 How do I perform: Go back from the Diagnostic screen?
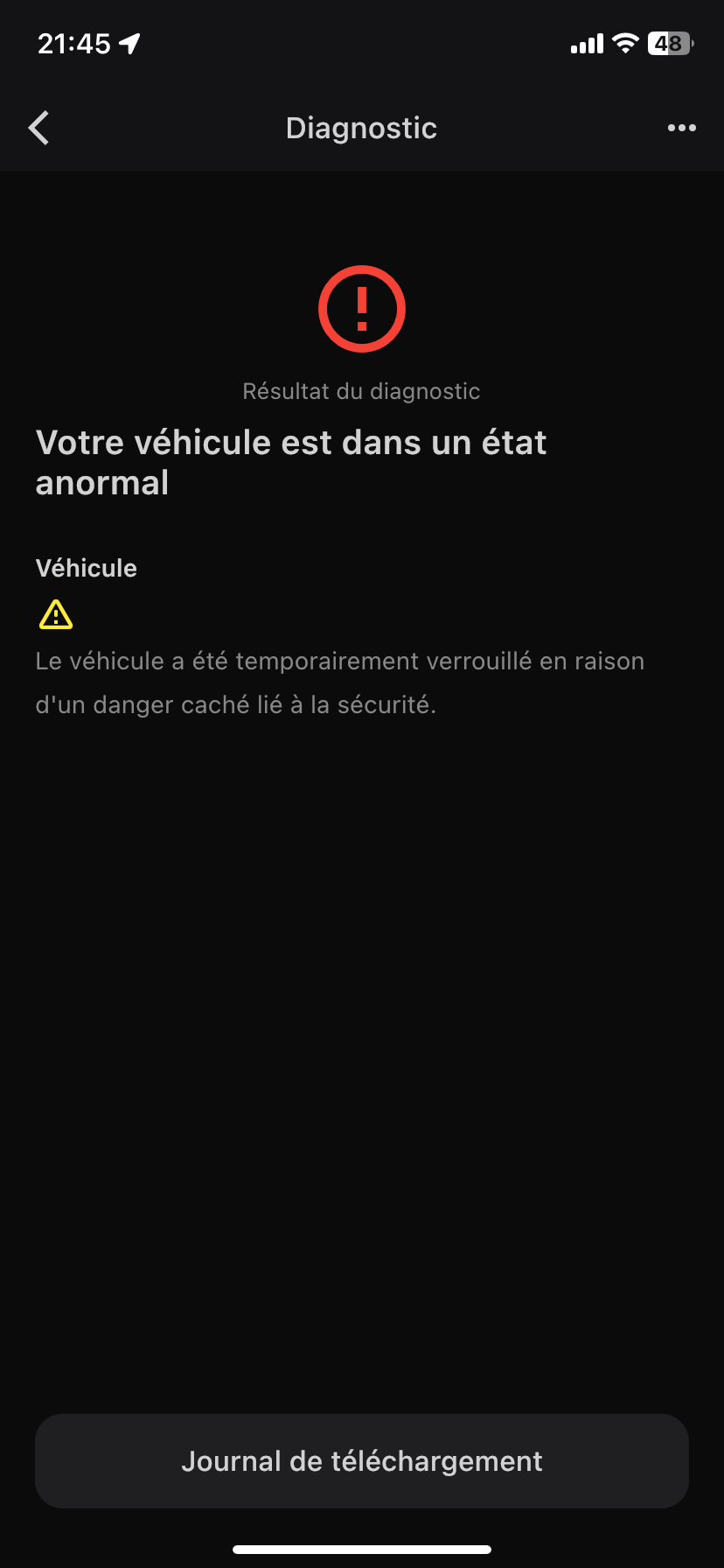click(x=39, y=129)
